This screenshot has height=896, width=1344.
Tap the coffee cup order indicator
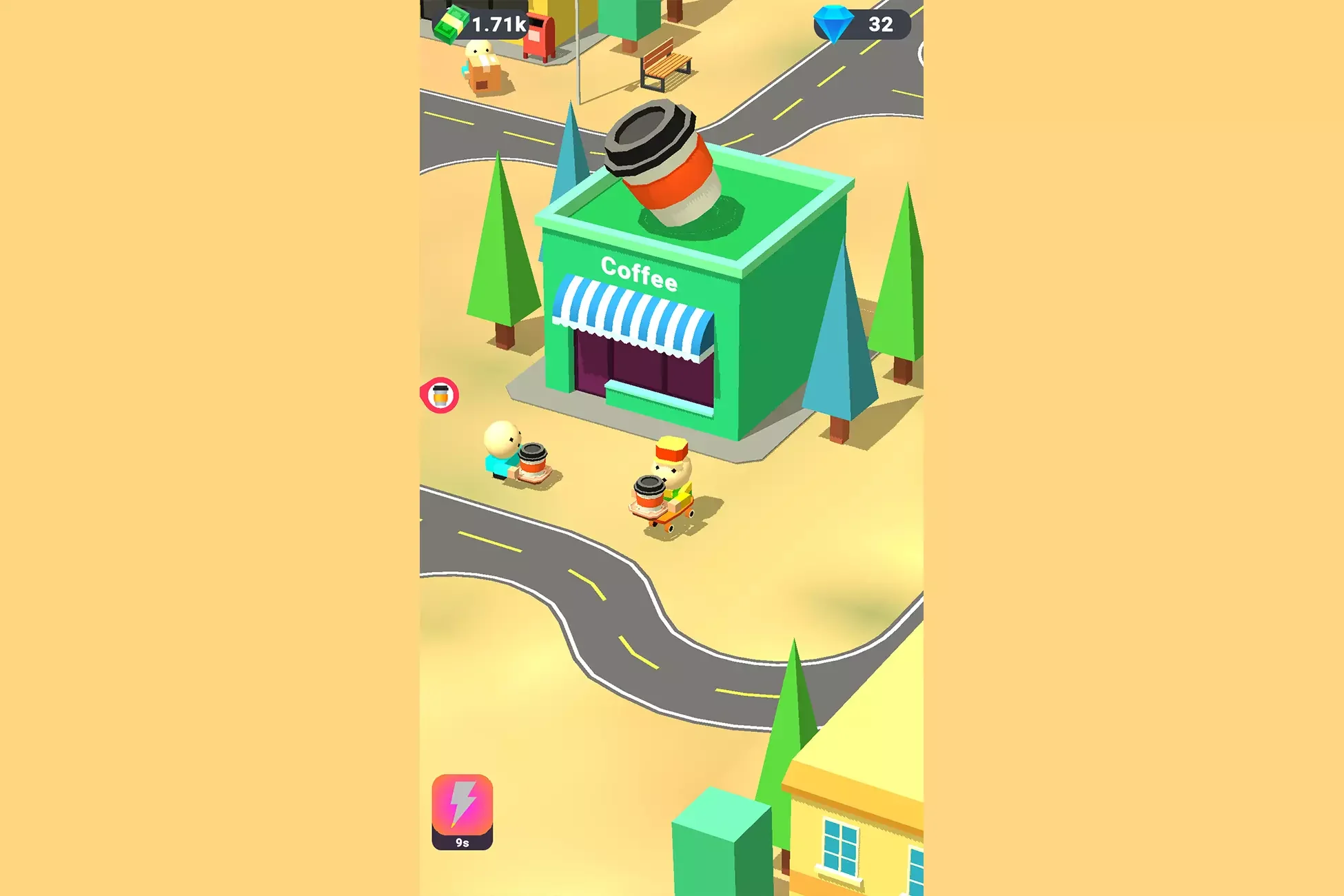pos(440,396)
